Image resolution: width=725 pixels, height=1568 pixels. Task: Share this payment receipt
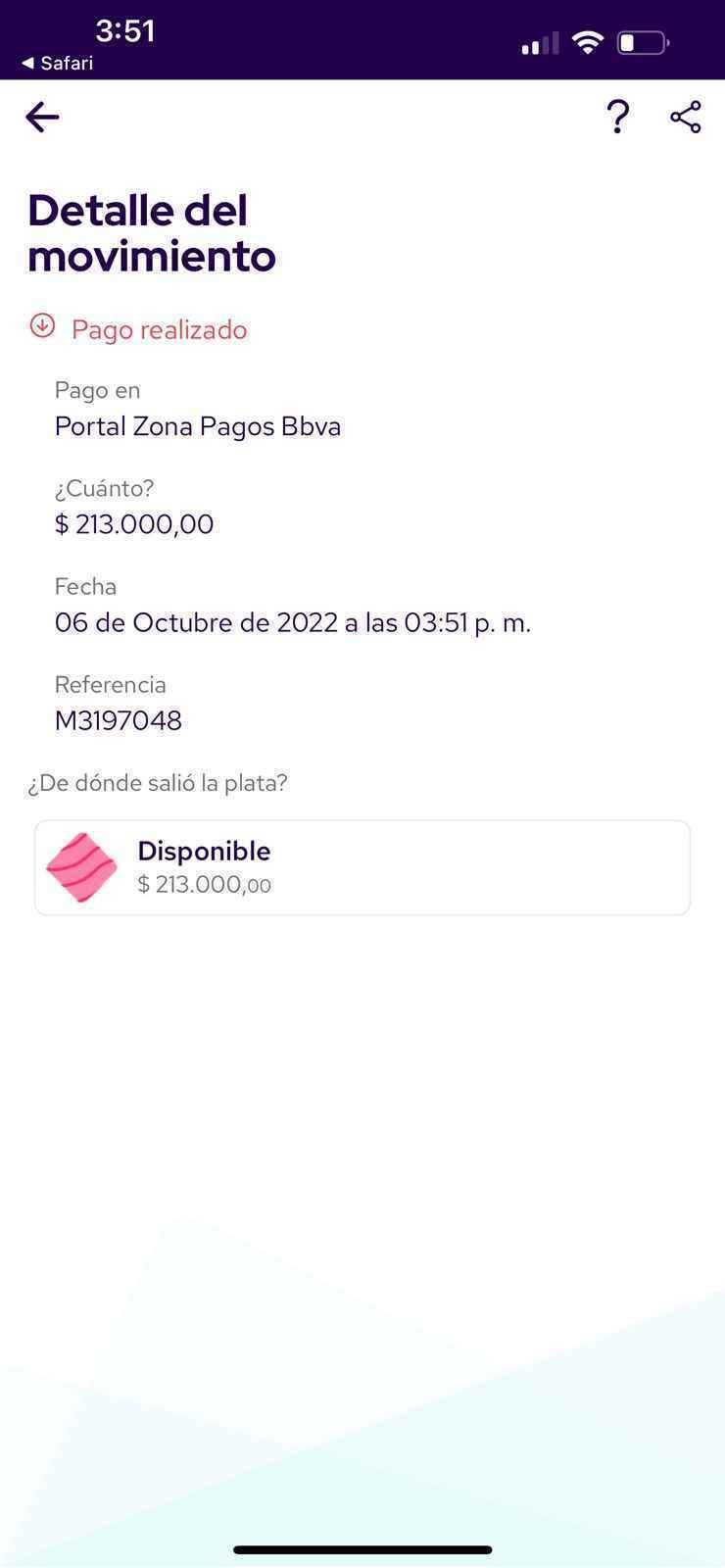[x=686, y=118]
